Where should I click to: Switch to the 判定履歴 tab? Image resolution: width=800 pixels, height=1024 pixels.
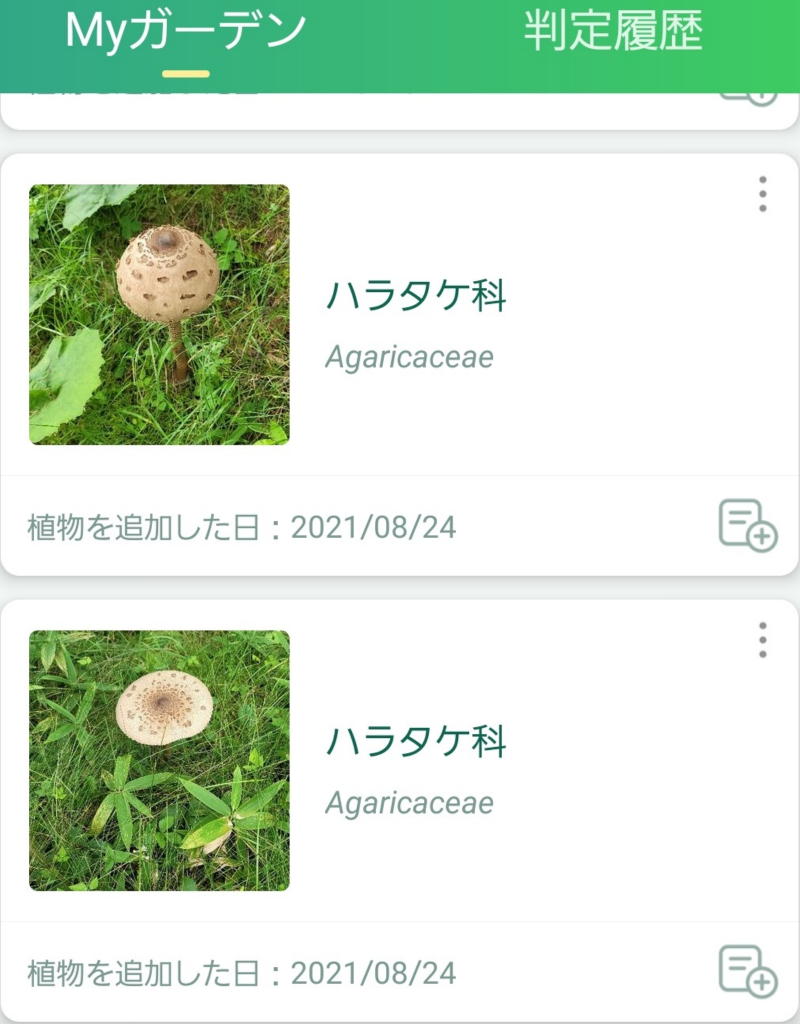(613, 32)
